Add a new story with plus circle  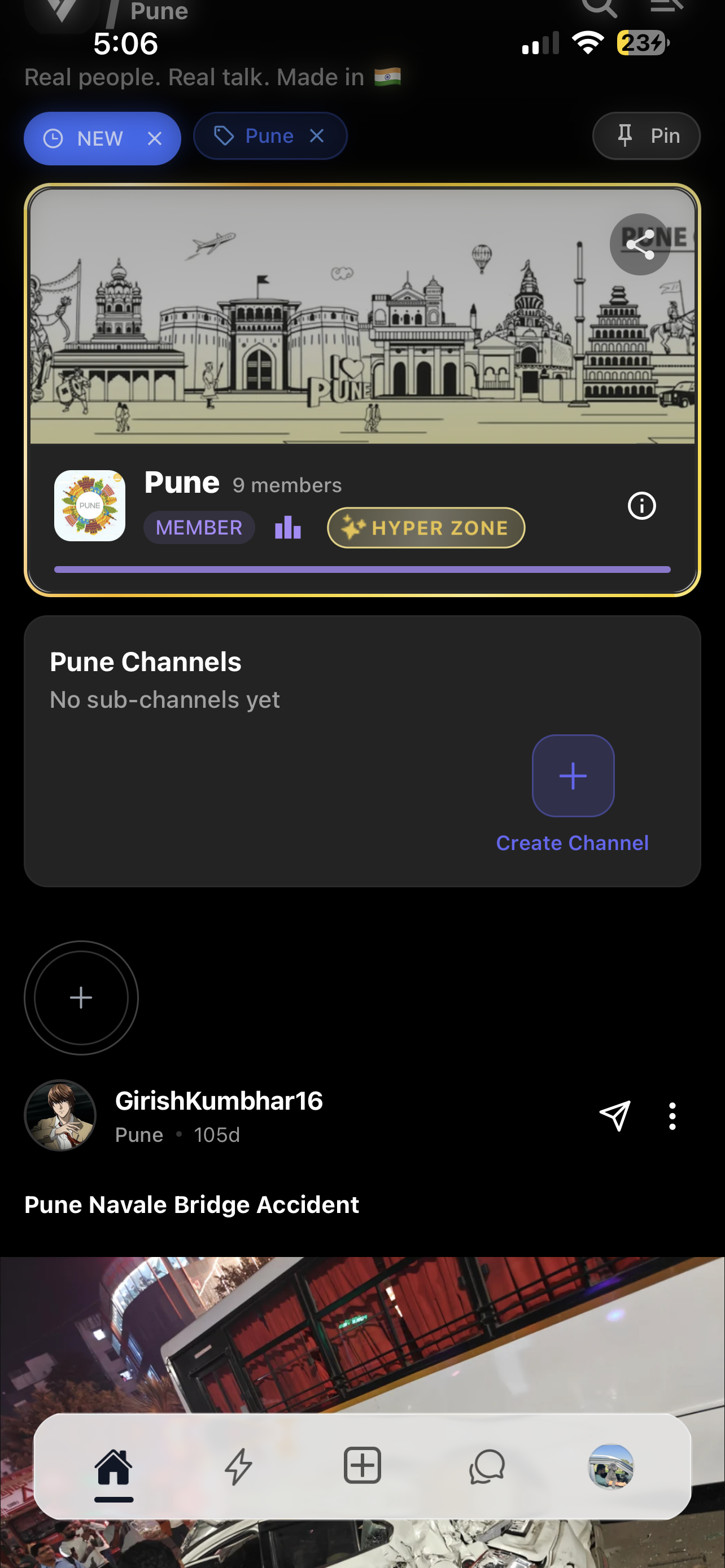(x=81, y=998)
